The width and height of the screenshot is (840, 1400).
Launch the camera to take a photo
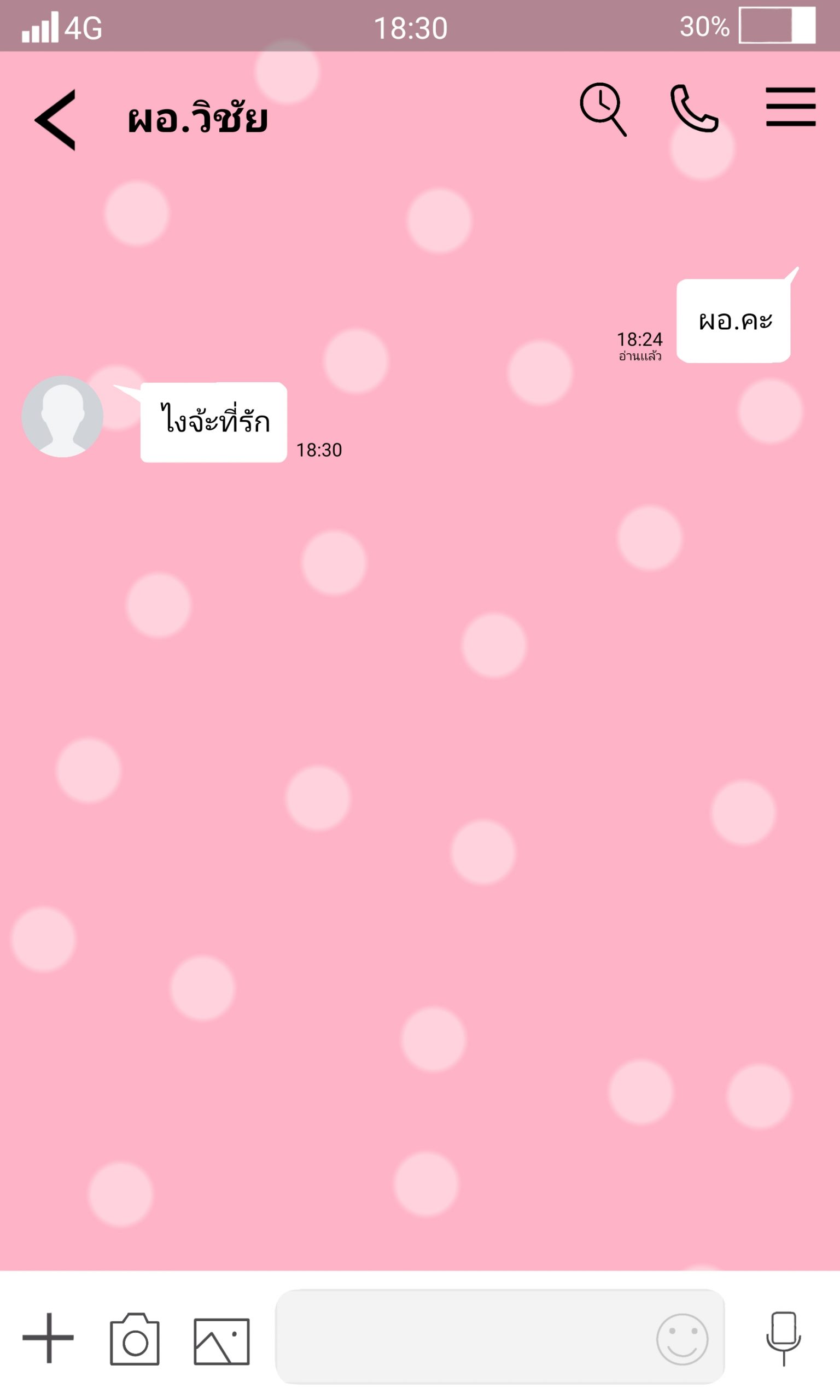[x=135, y=1339]
